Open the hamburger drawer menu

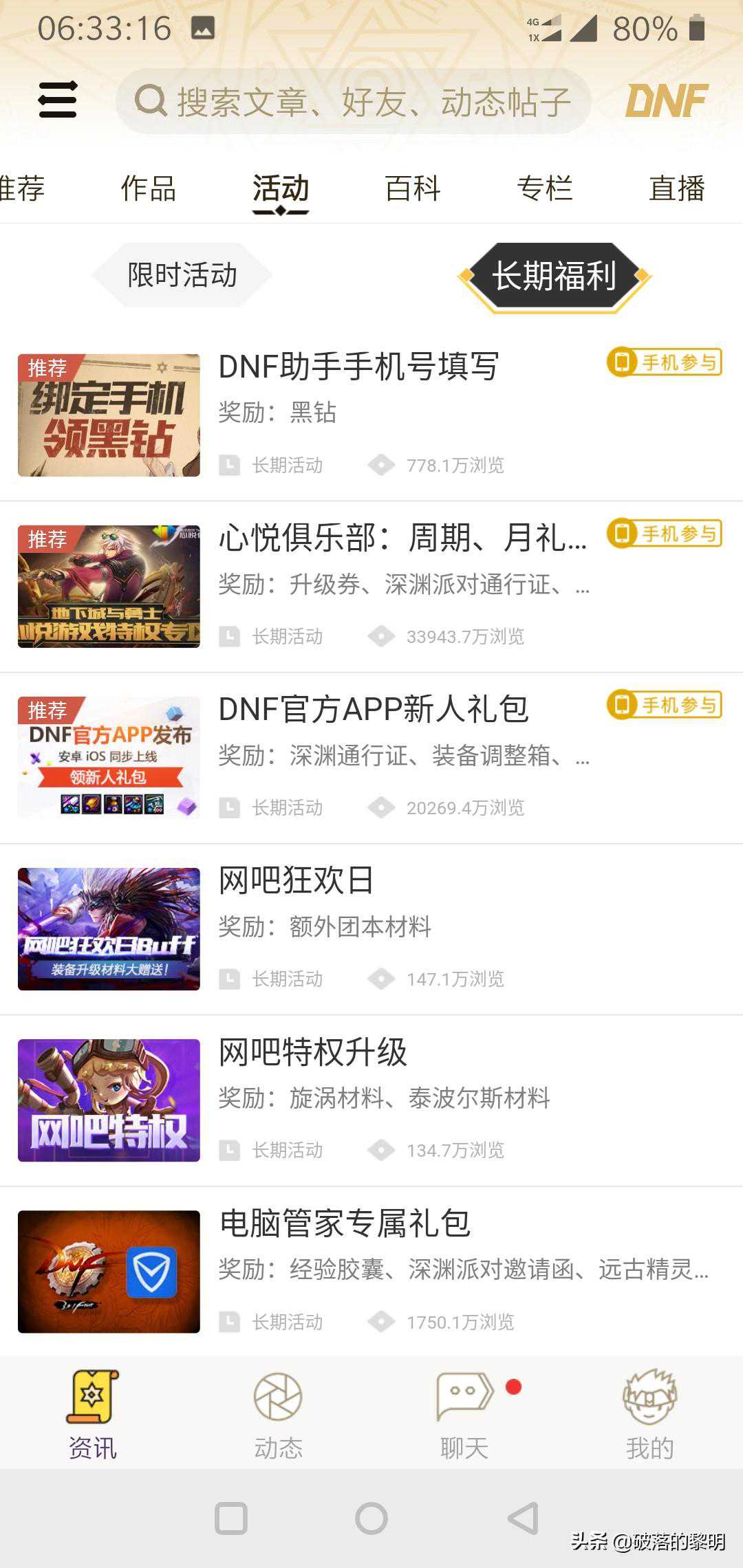[58, 100]
